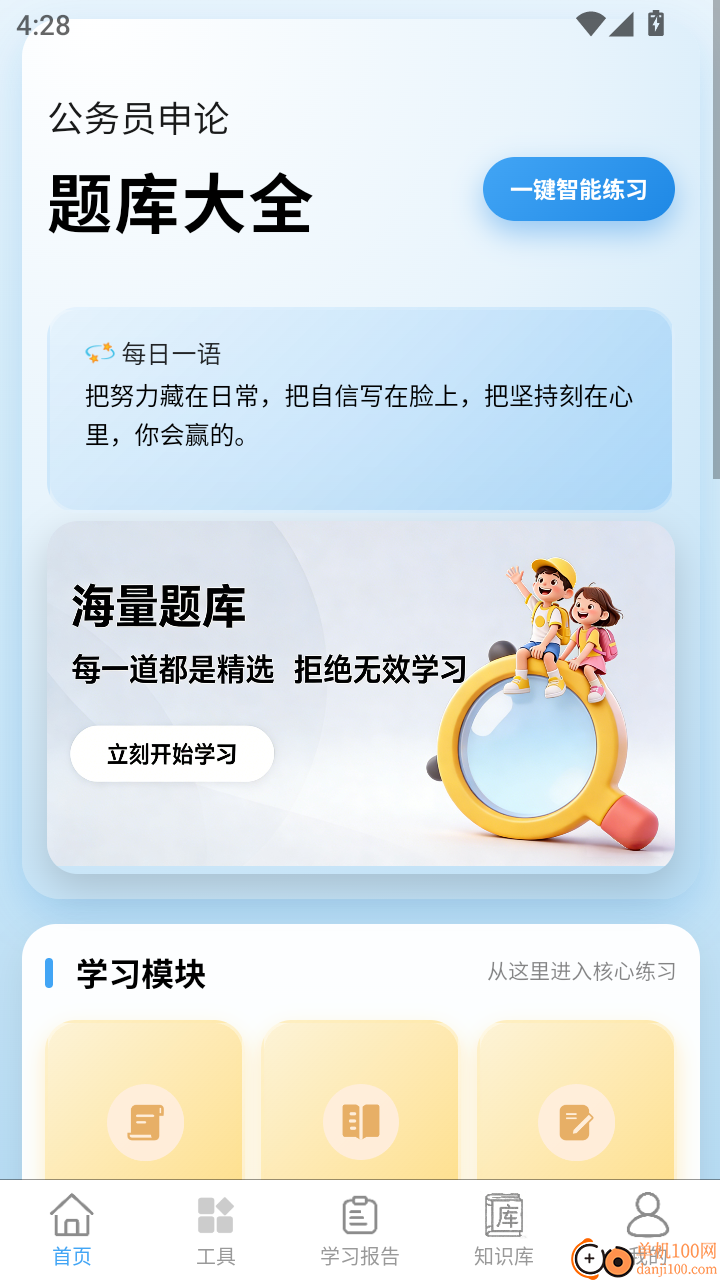Tap the 知识库 knowledge base icon
Screen dimensions: 720x1280
click(503, 1214)
